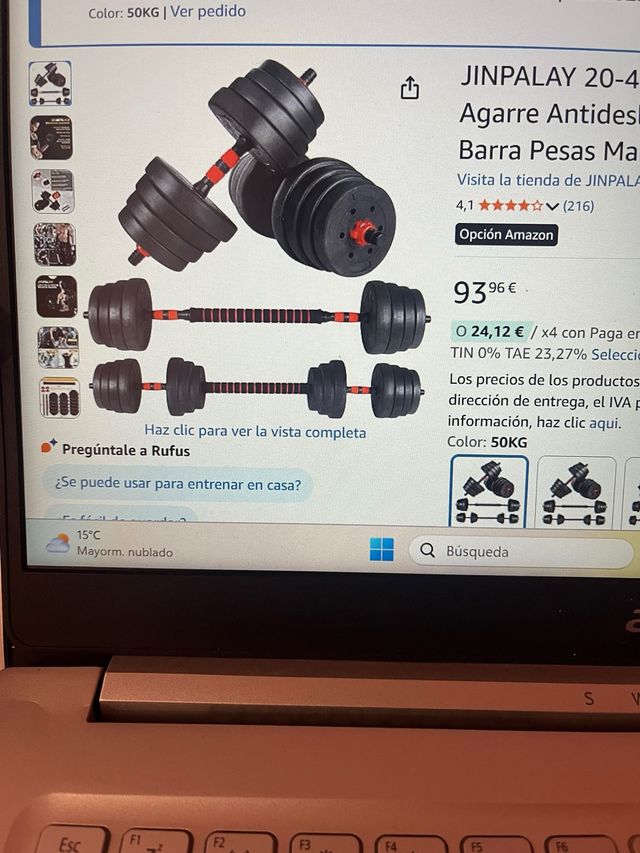
Task: Select the first gallery thumbnail of the dumbbell set
Action: coord(50,83)
